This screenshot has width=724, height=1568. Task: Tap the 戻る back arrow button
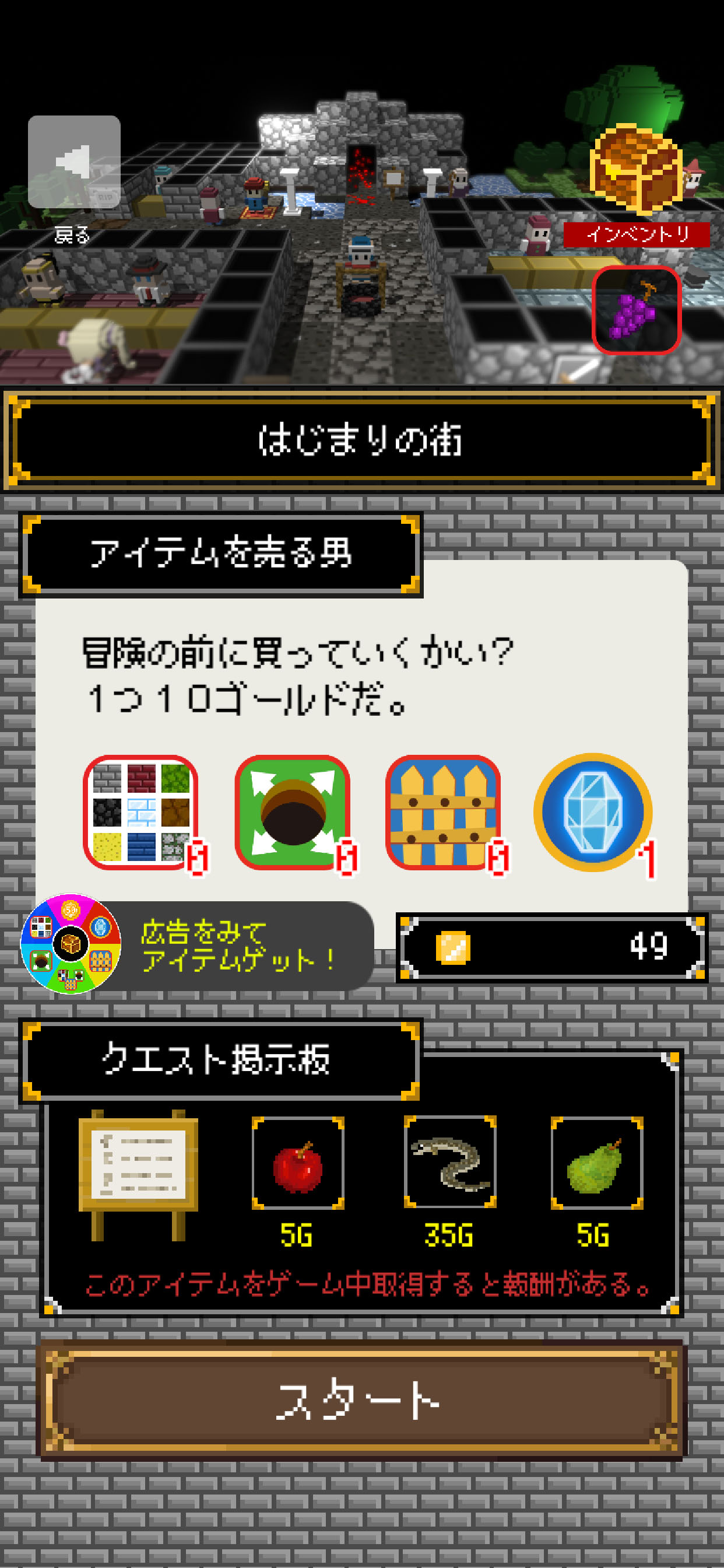[73, 163]
